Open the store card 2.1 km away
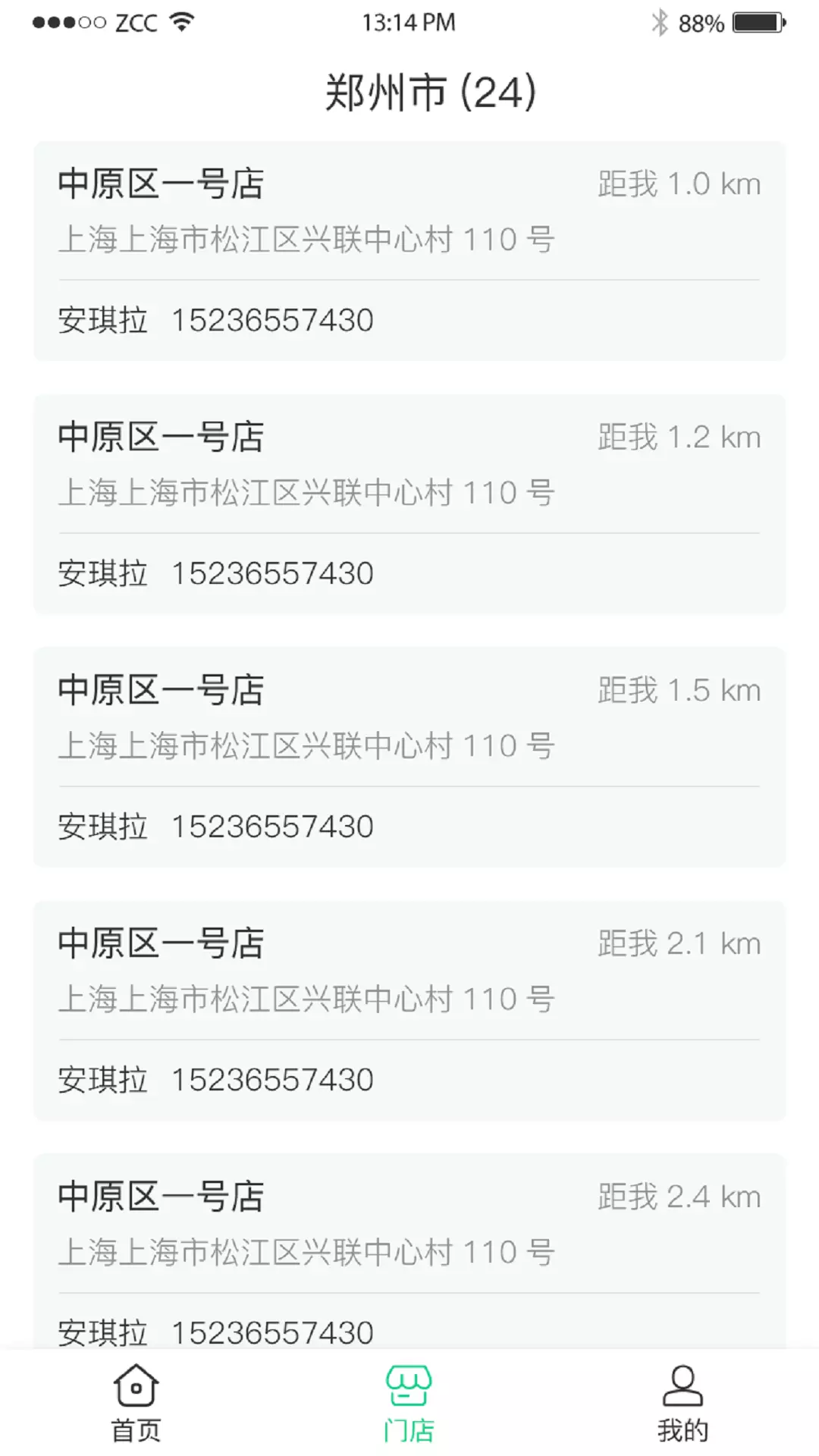 tap(409, 1011)
